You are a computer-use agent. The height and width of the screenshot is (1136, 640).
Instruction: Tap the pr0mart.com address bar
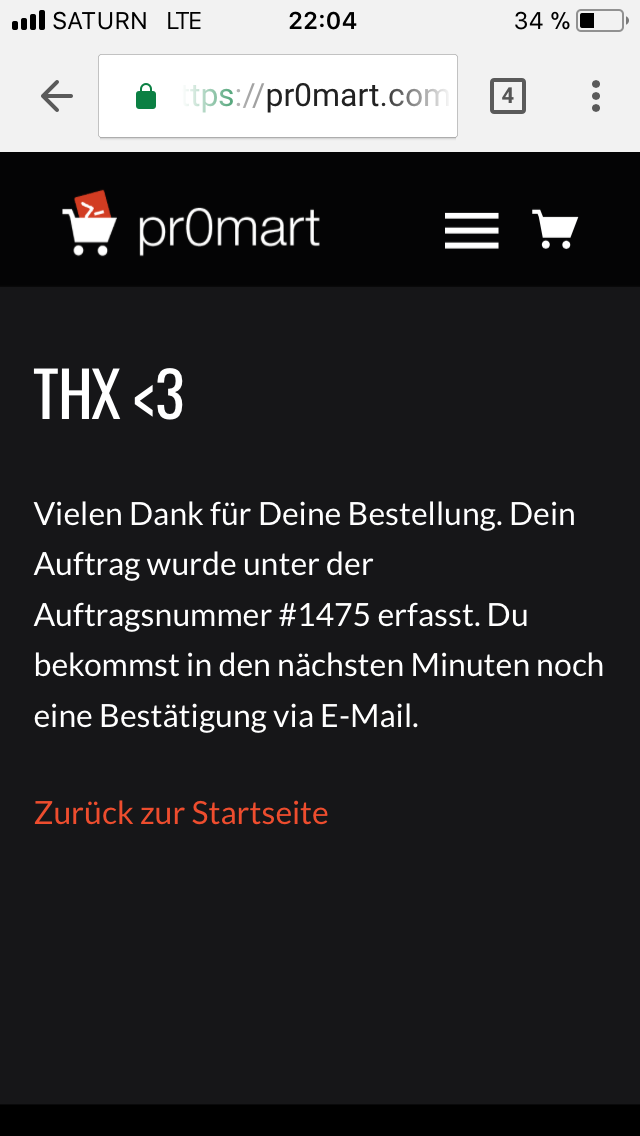pos(278,96)
